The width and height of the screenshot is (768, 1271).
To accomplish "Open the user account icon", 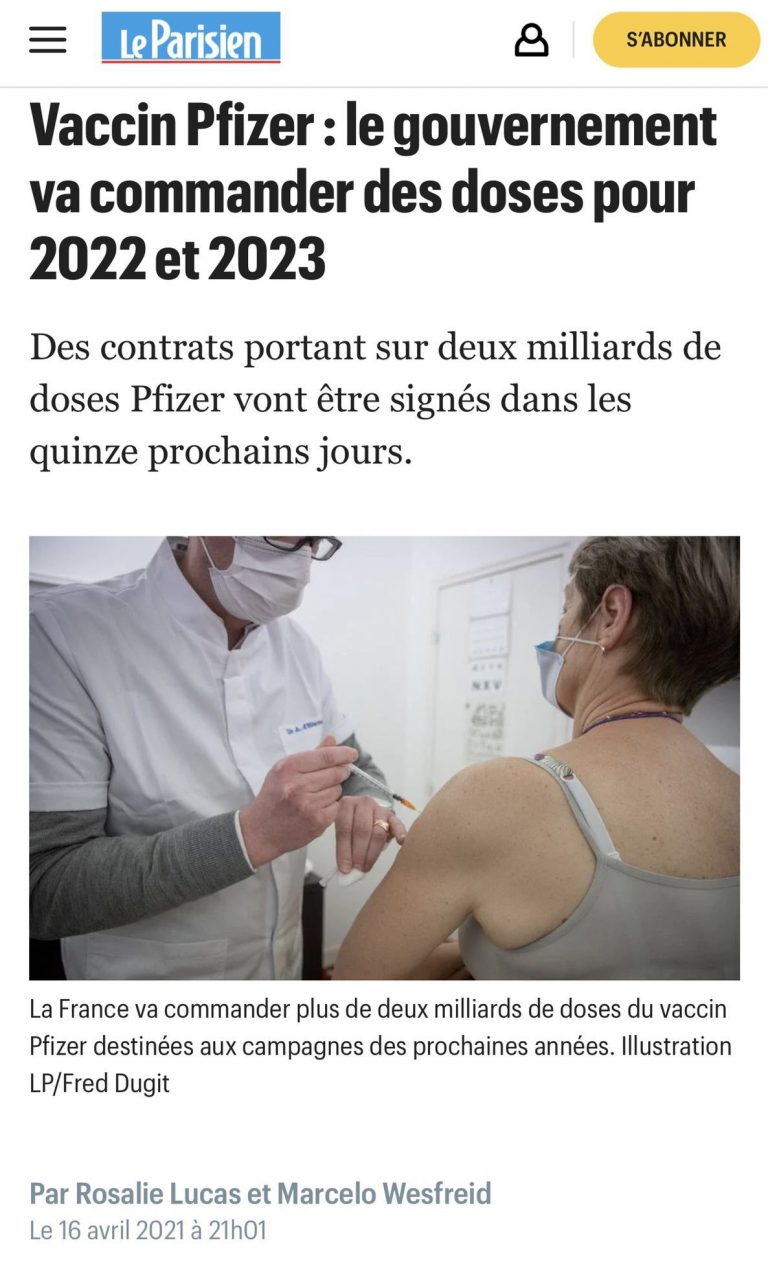I will pyautogui.click(x=531, y=40).
